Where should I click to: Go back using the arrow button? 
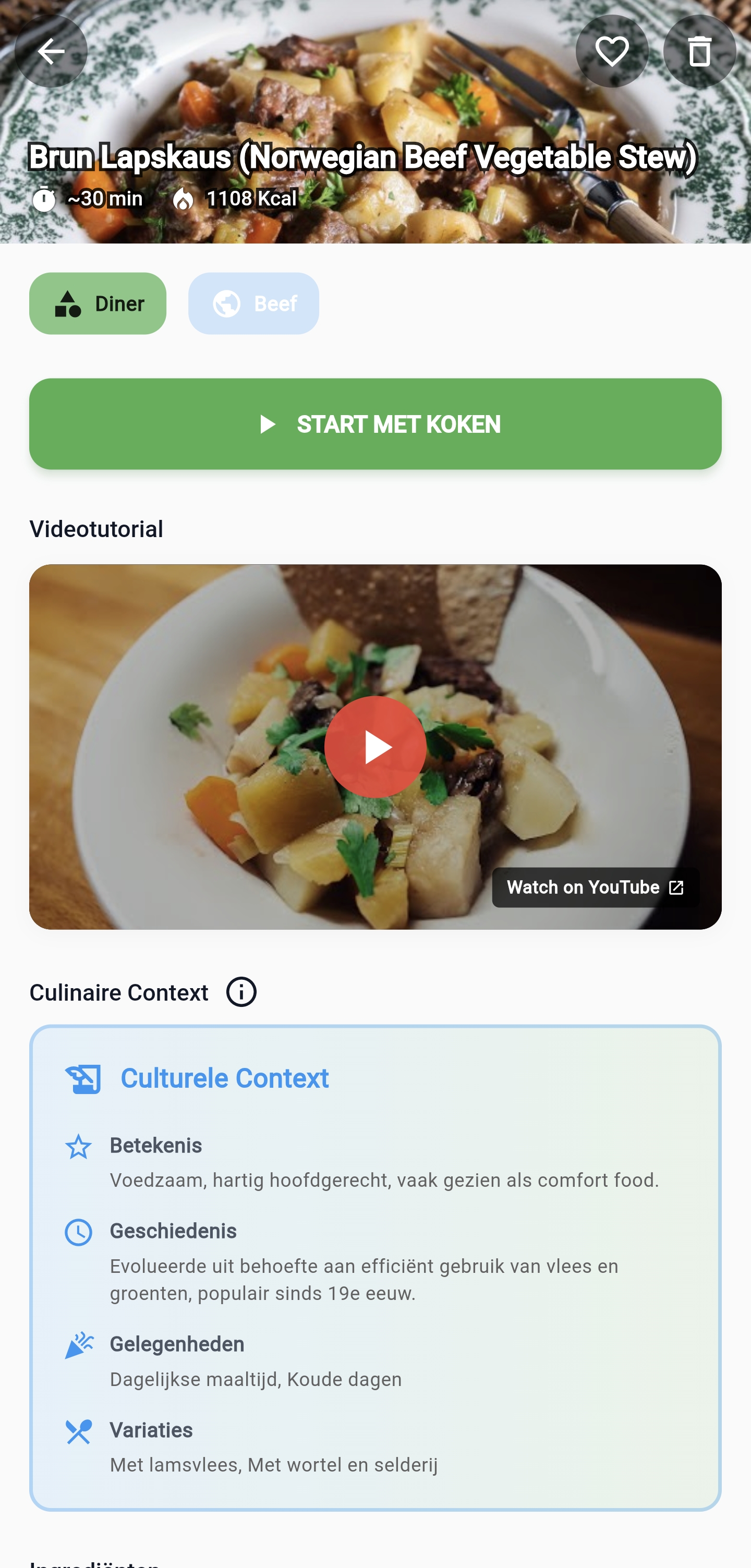click(x=51, y=51)
